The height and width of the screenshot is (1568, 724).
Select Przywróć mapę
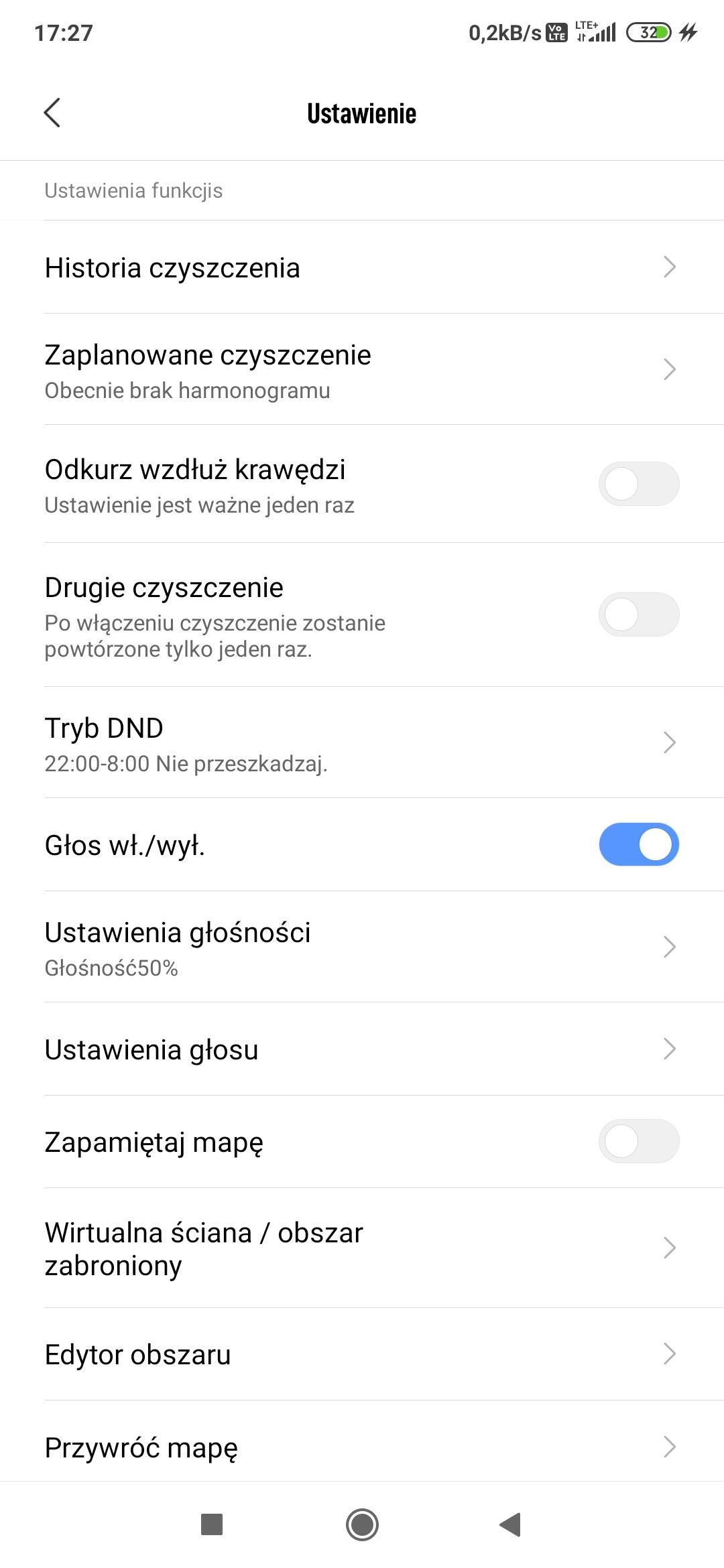pyautogui.click(x=362, y=1447)
